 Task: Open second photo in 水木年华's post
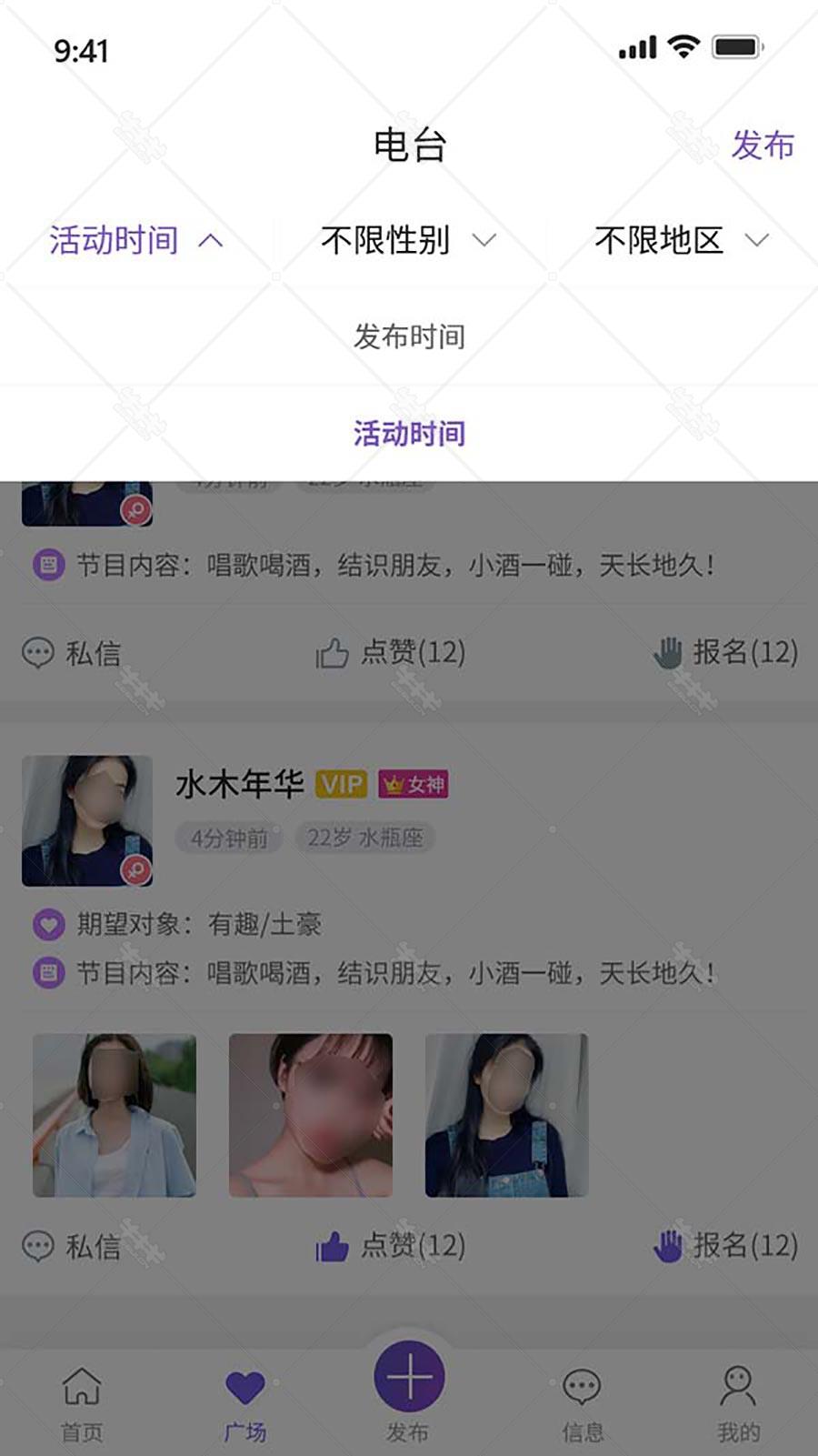click(311, 1115)
